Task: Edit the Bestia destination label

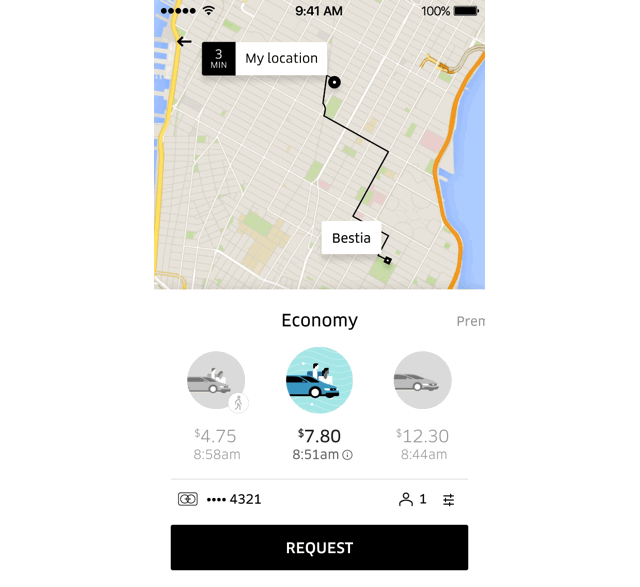Action: click(x=351, y=238)
